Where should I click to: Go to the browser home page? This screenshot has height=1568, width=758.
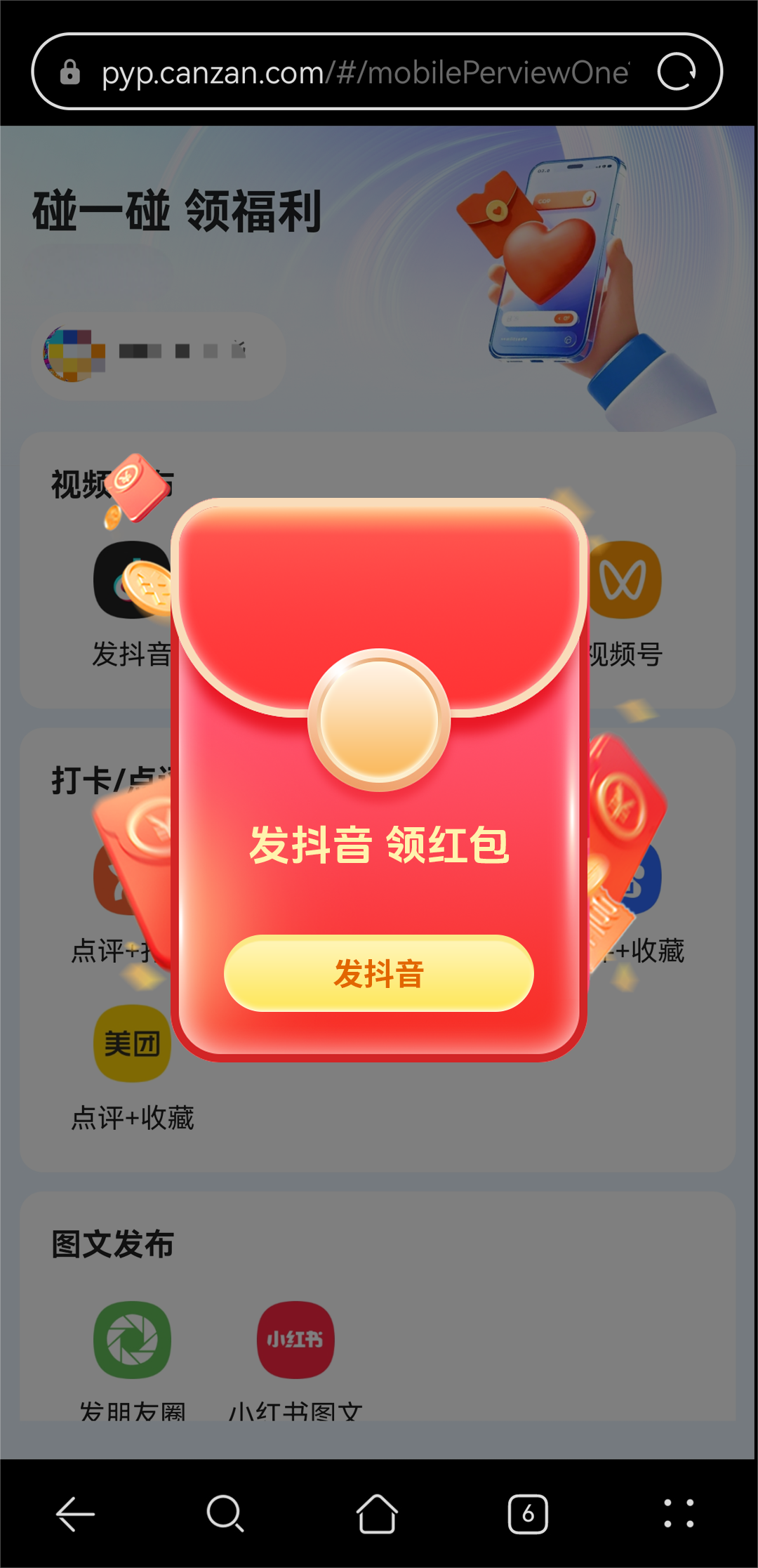click(377, 1513)
